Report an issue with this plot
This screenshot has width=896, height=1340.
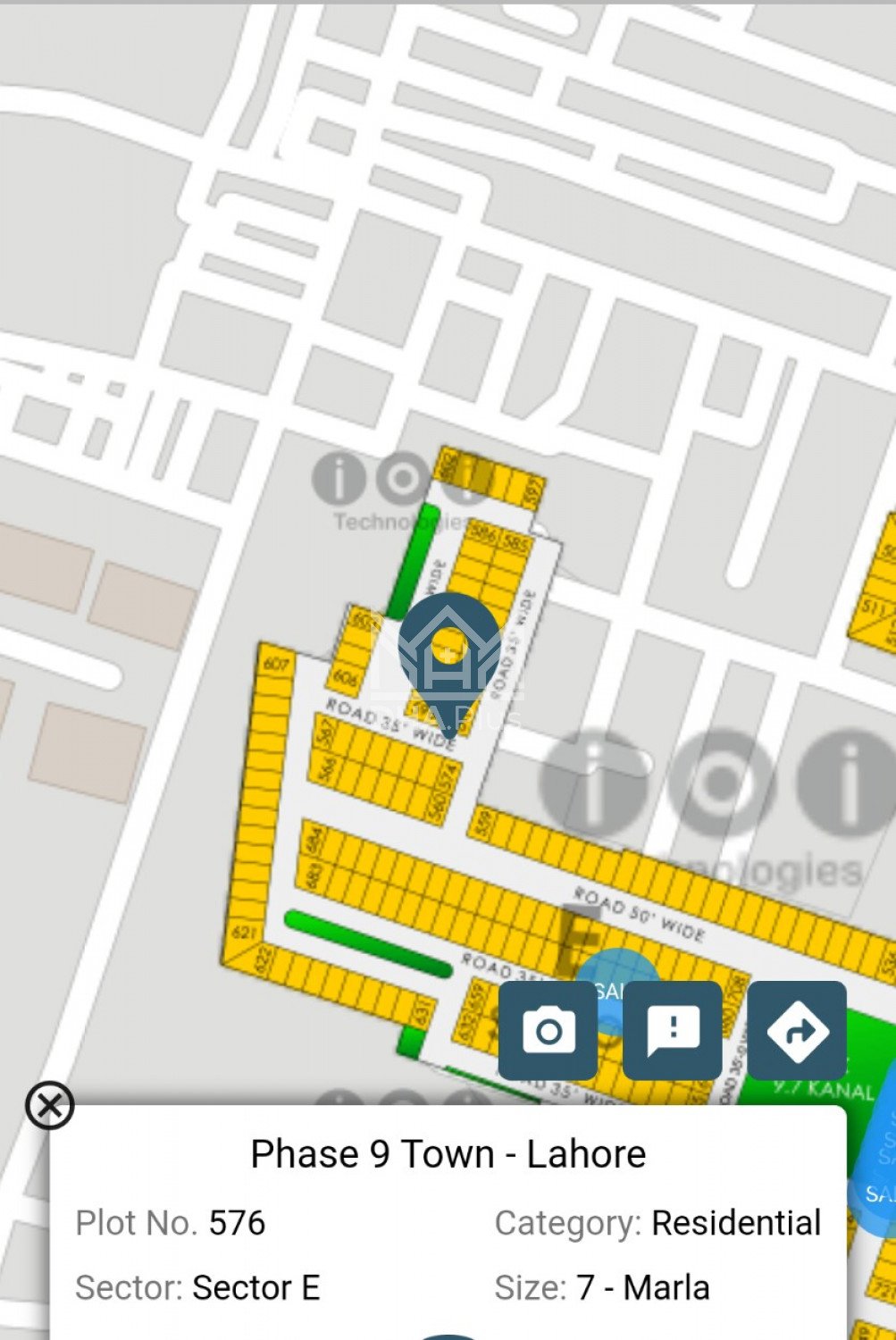[x=672, y=1031]
